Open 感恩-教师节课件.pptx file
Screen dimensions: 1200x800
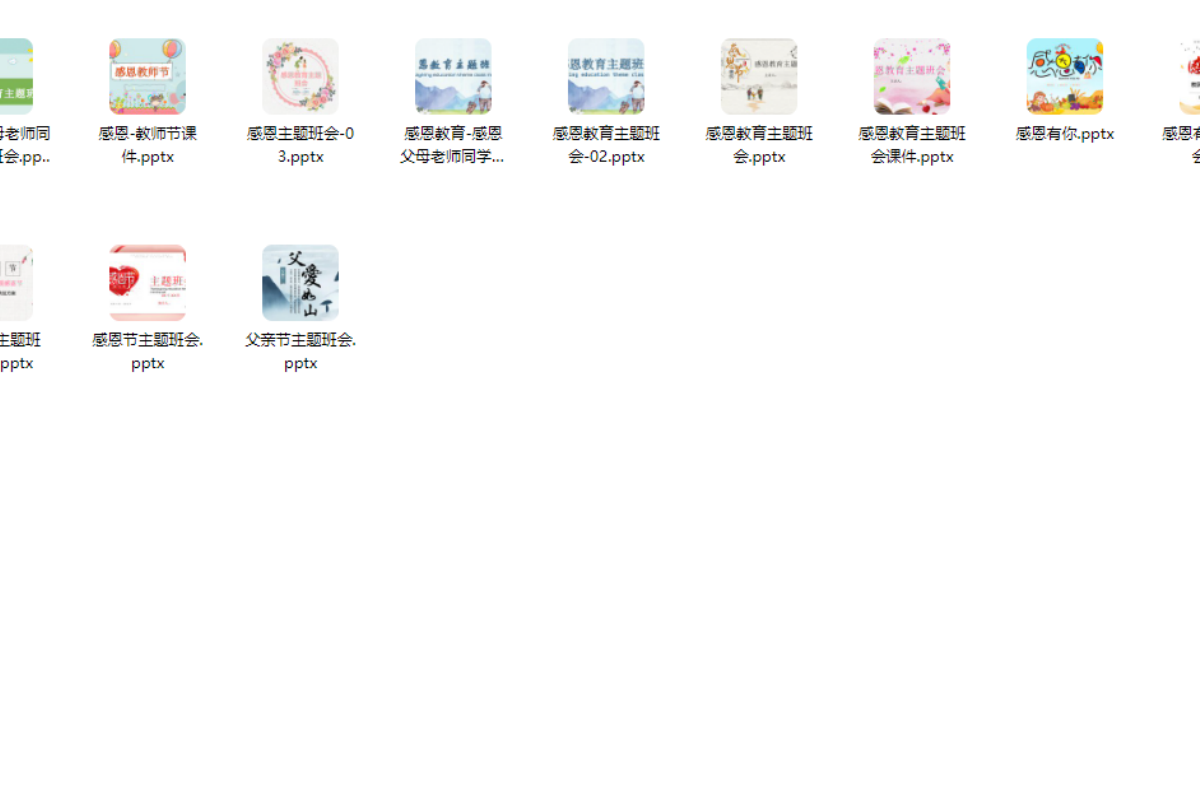pyautogui.click(x=147, y=77)
